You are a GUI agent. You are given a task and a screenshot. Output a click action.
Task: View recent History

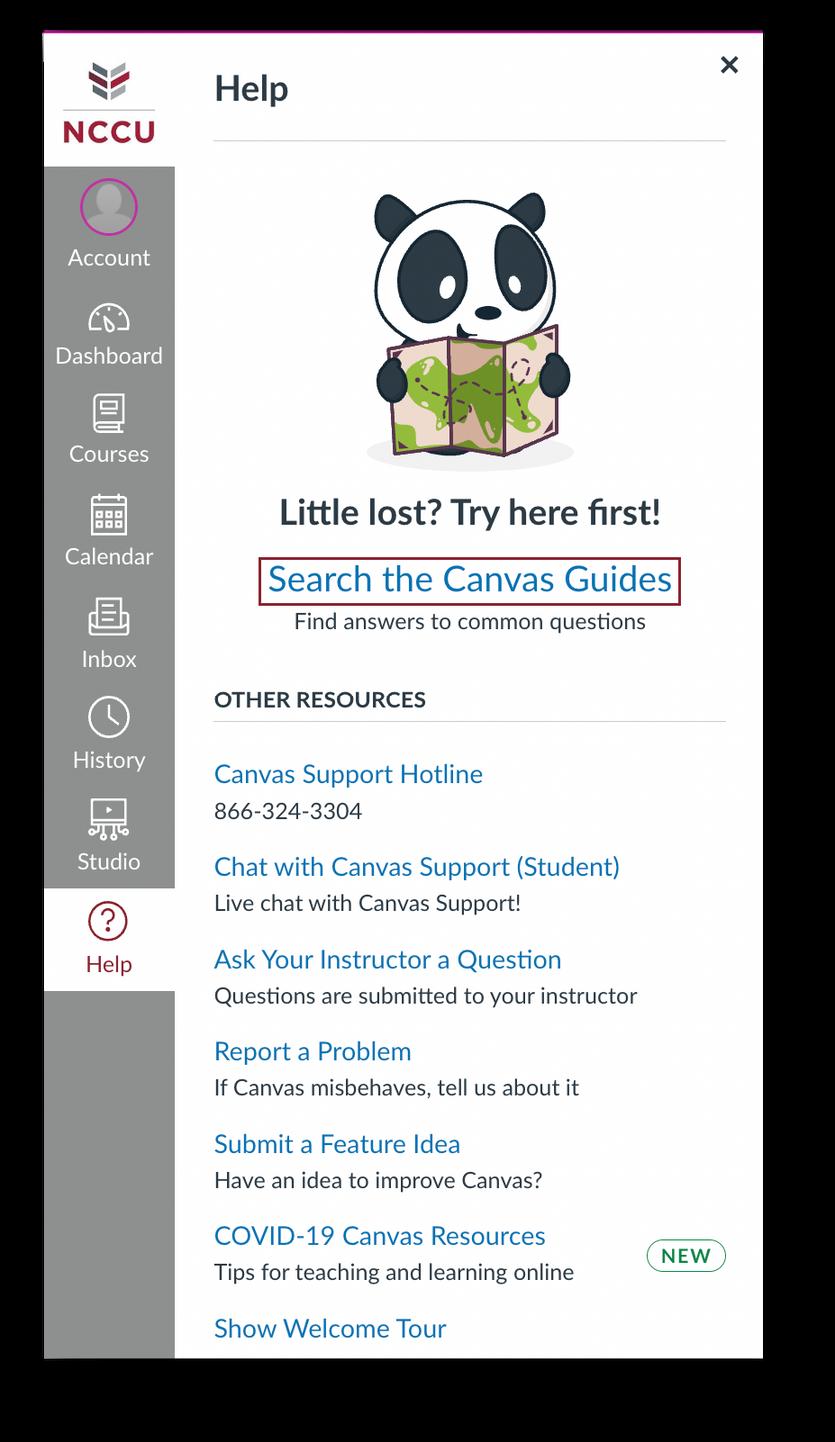pyautogui.click(x=108, y=734)
